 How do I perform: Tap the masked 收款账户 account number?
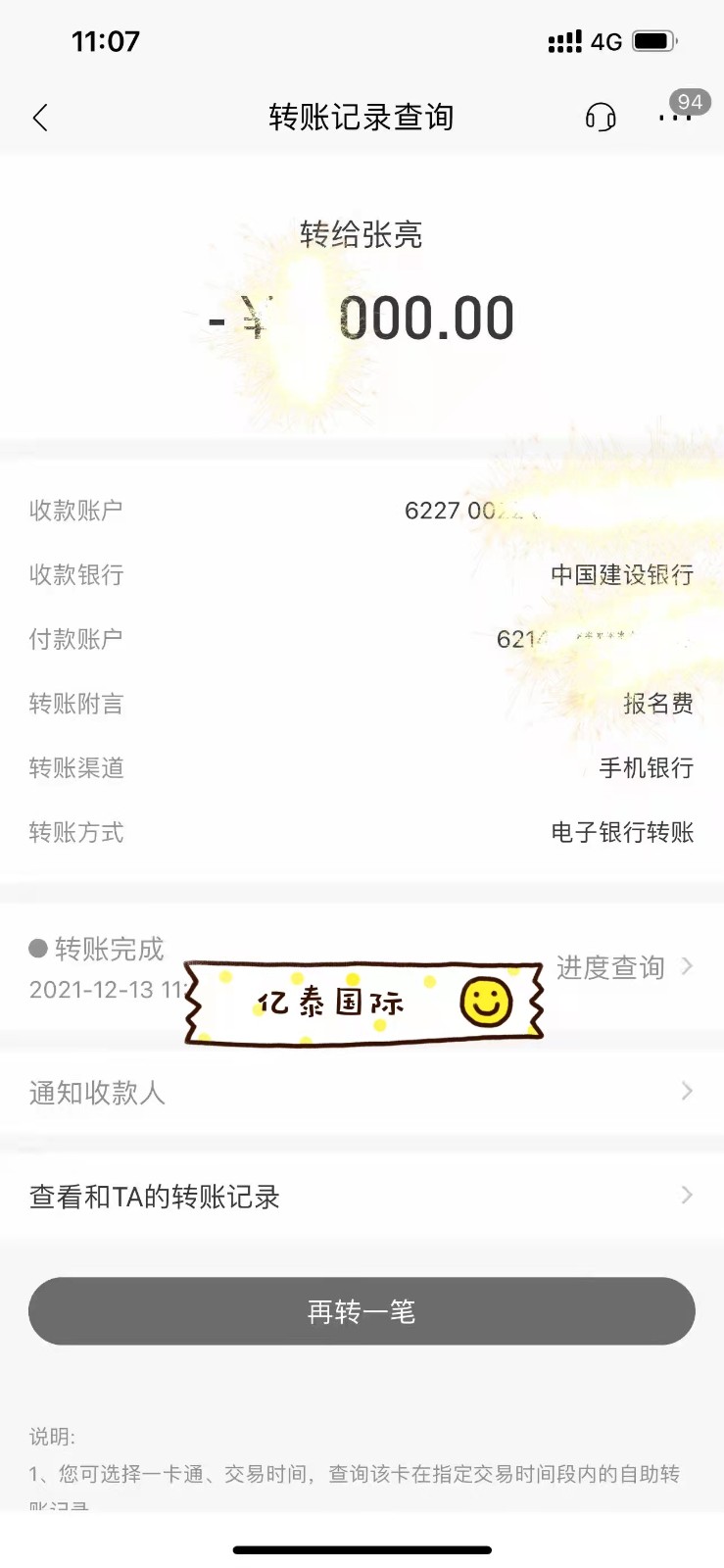coord(490,510)
